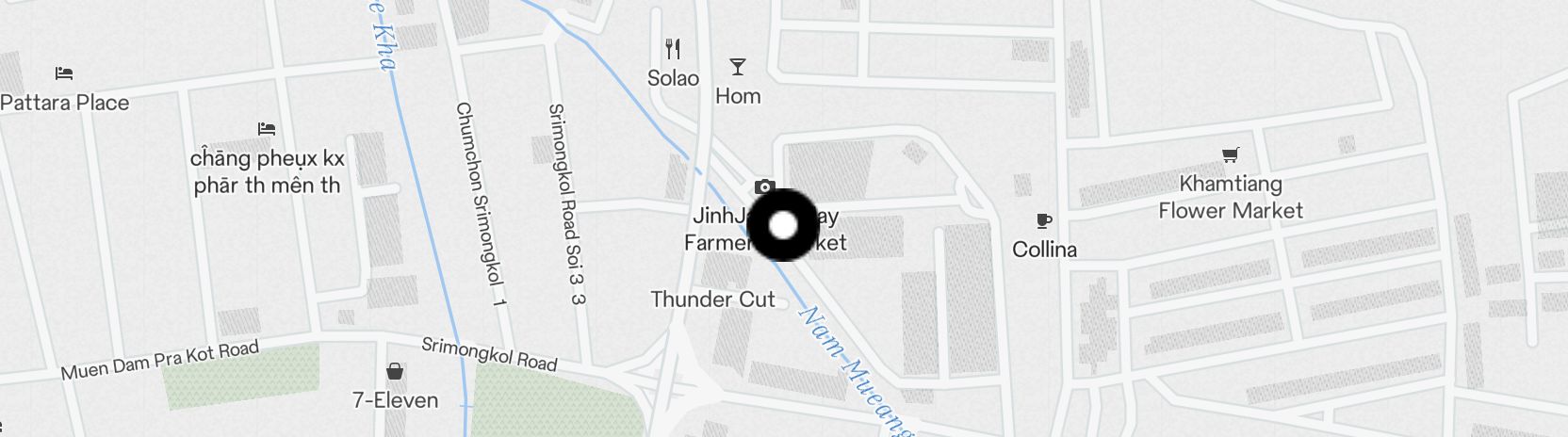
Task: Open the Khamtiang Flower Market place
Action: [1230, 156]
